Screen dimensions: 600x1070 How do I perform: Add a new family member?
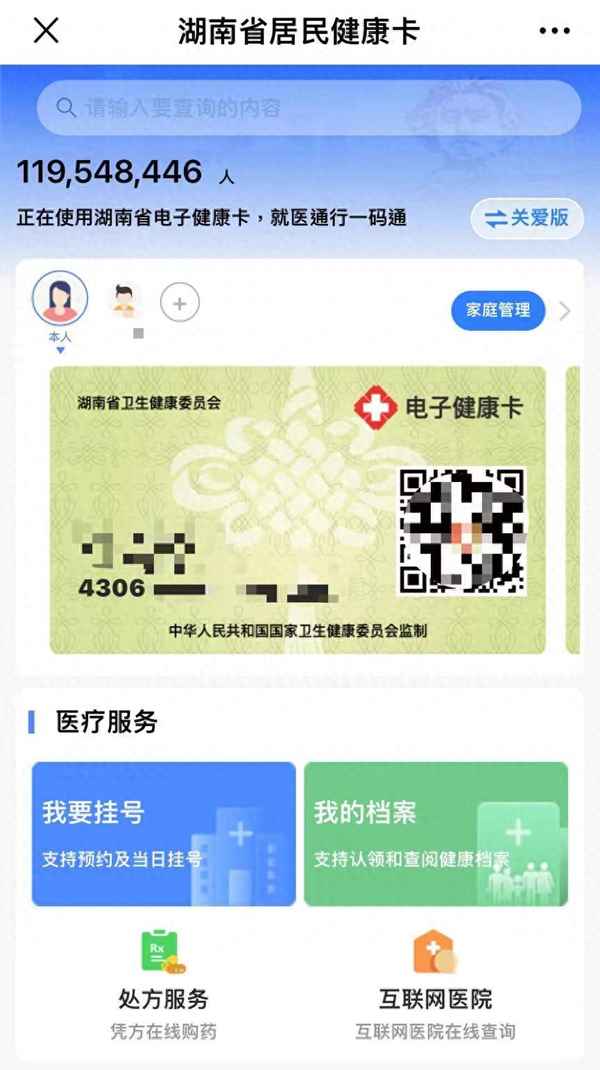pos(180,302)
